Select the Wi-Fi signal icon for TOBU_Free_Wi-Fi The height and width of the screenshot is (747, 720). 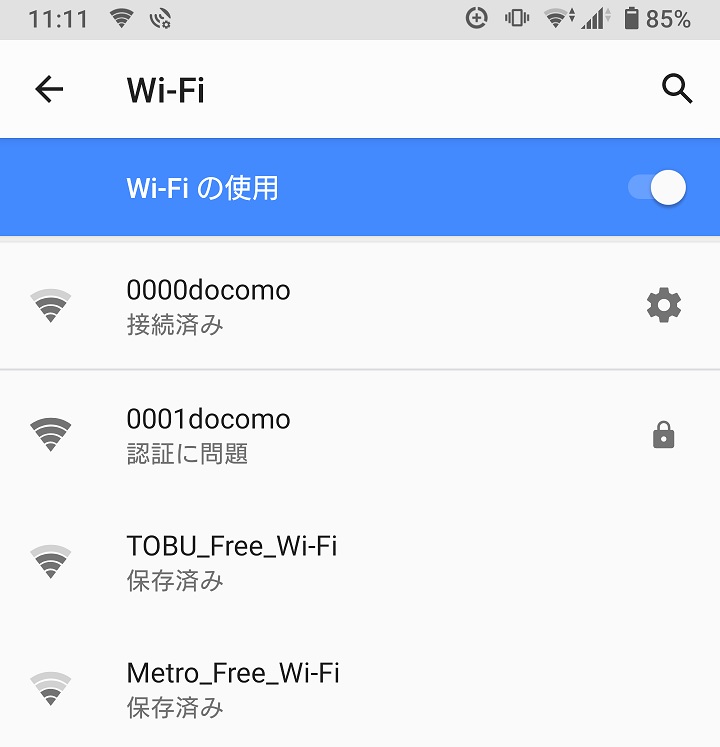click(x=50, y=562)
